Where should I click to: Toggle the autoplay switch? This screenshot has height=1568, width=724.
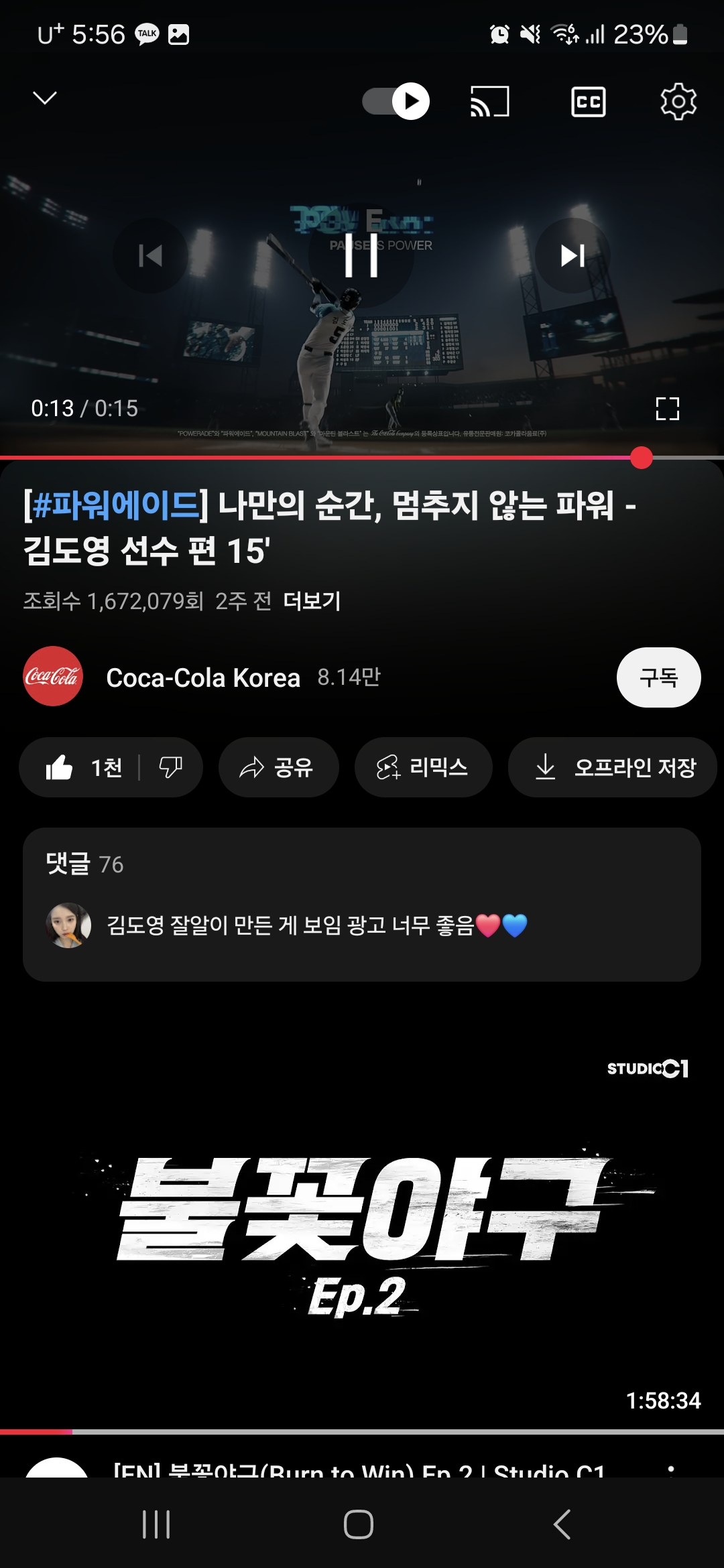coord(396,101)
